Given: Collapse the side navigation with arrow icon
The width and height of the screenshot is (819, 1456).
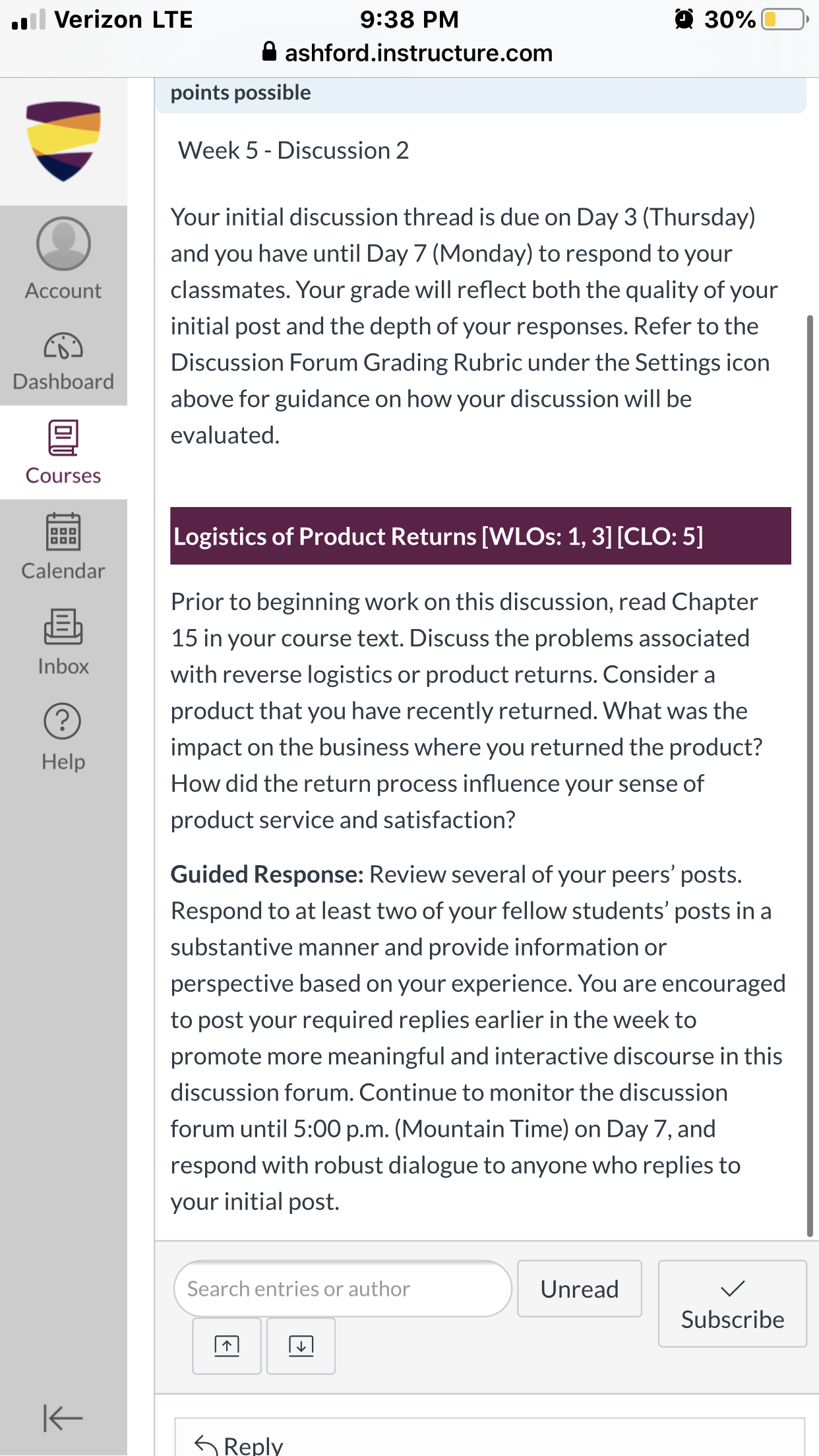Looking at the screenshot, I should point(63,1418).
